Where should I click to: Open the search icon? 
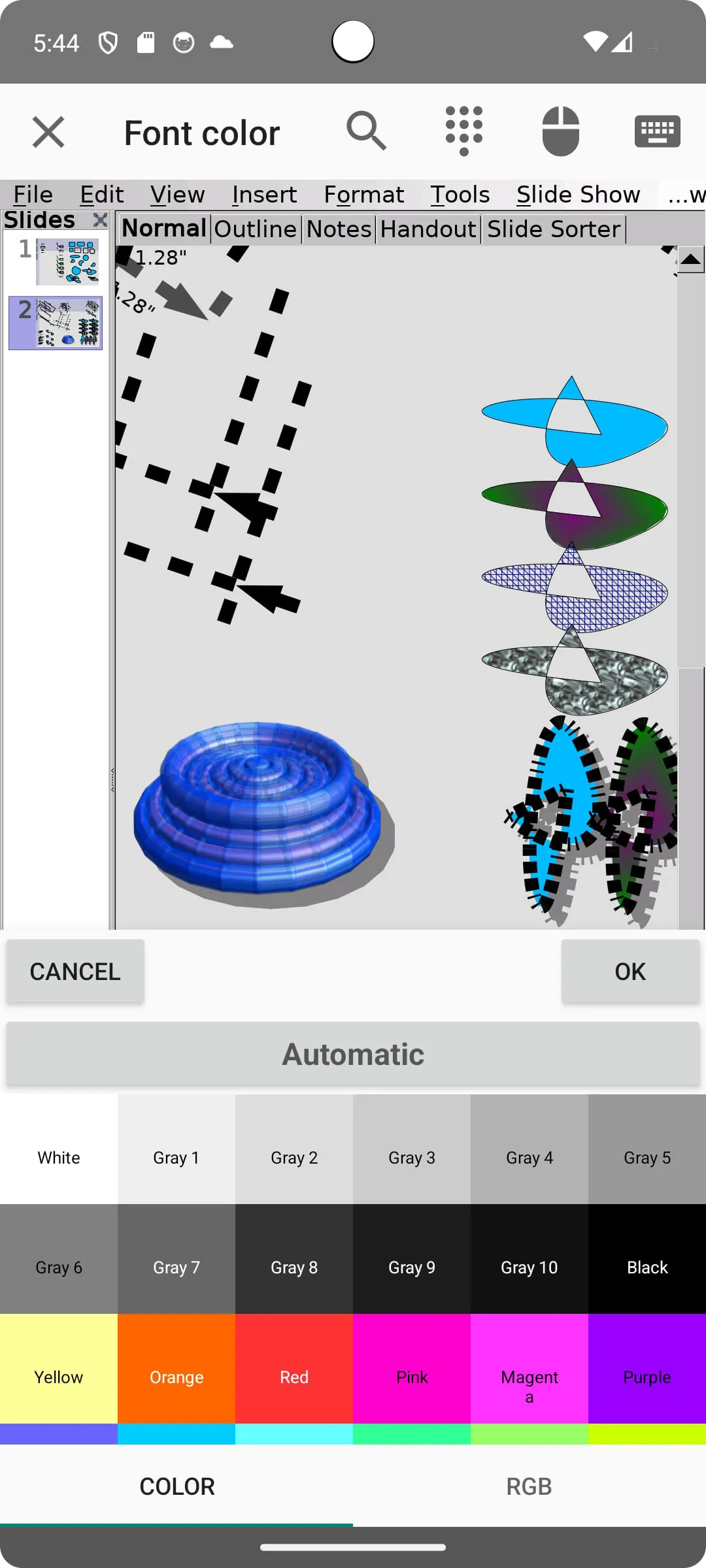(x=366, y=131)
